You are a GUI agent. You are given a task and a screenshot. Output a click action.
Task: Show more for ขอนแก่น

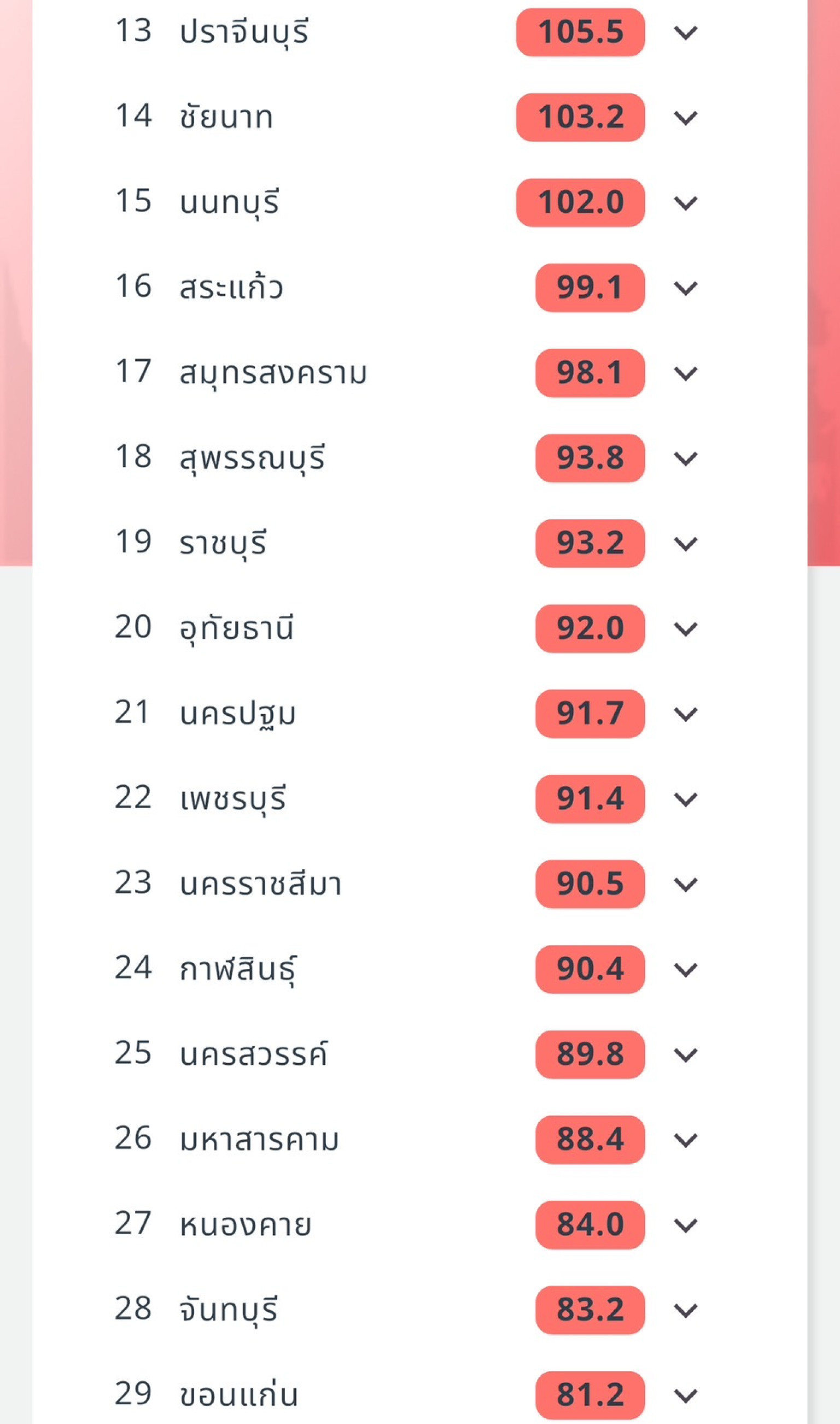685,1396
